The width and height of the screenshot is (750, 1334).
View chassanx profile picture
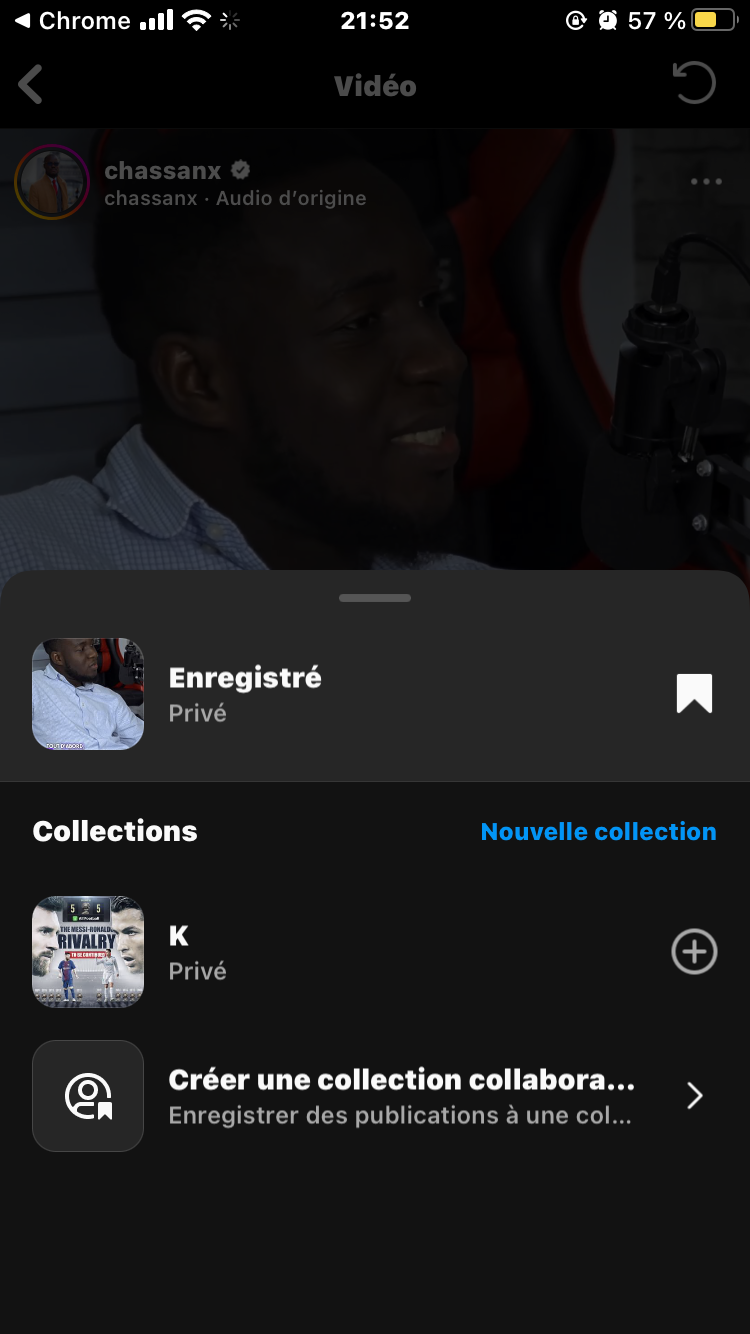click(x=51, y=182)
